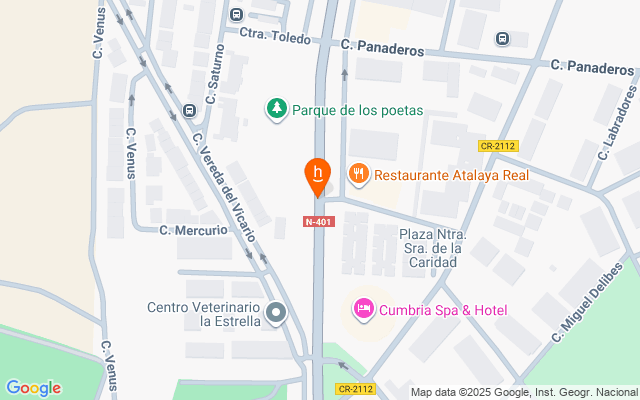Open the Cumbria Spa & Hotel marker
Screen dimensions: 640x400
[363, 307]
